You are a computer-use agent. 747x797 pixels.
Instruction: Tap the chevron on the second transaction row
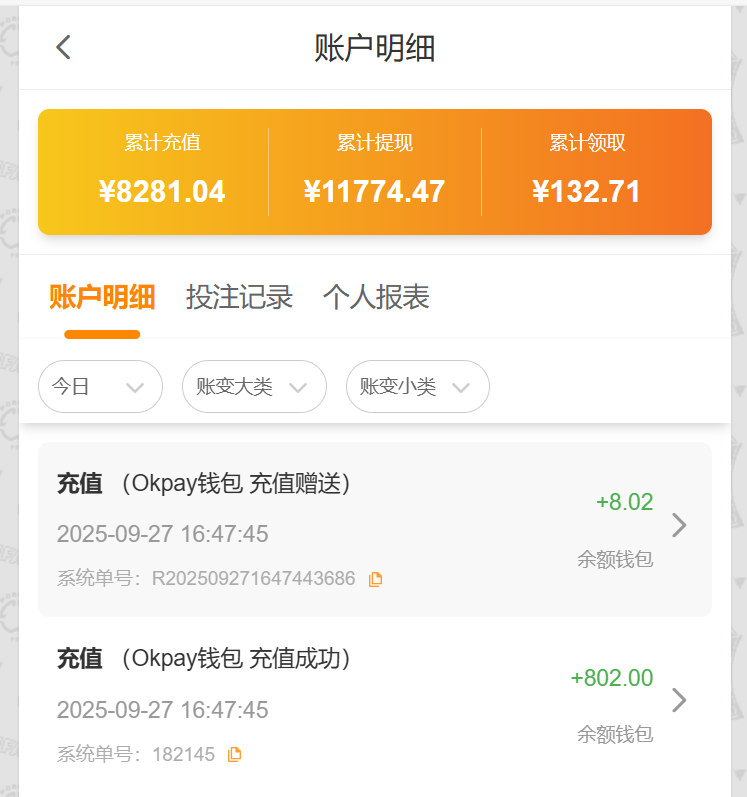coord(679,700)
